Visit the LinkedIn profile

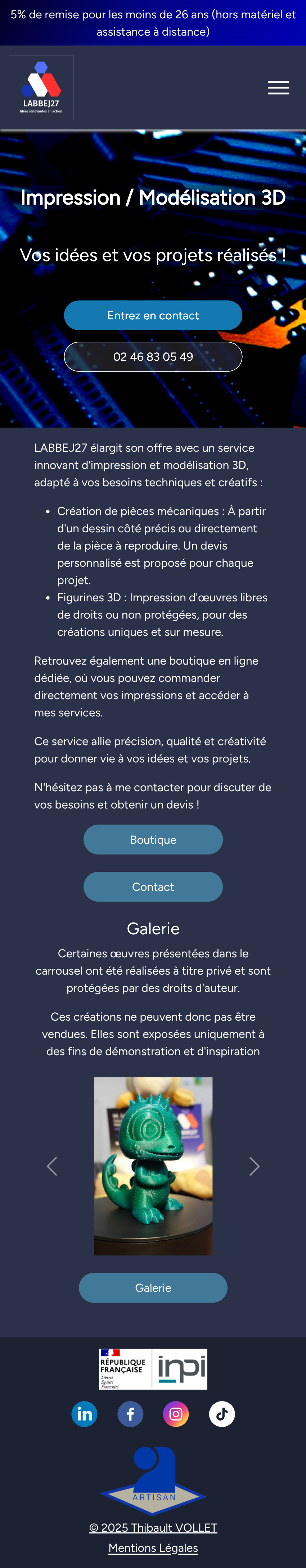click(85, 1413)
